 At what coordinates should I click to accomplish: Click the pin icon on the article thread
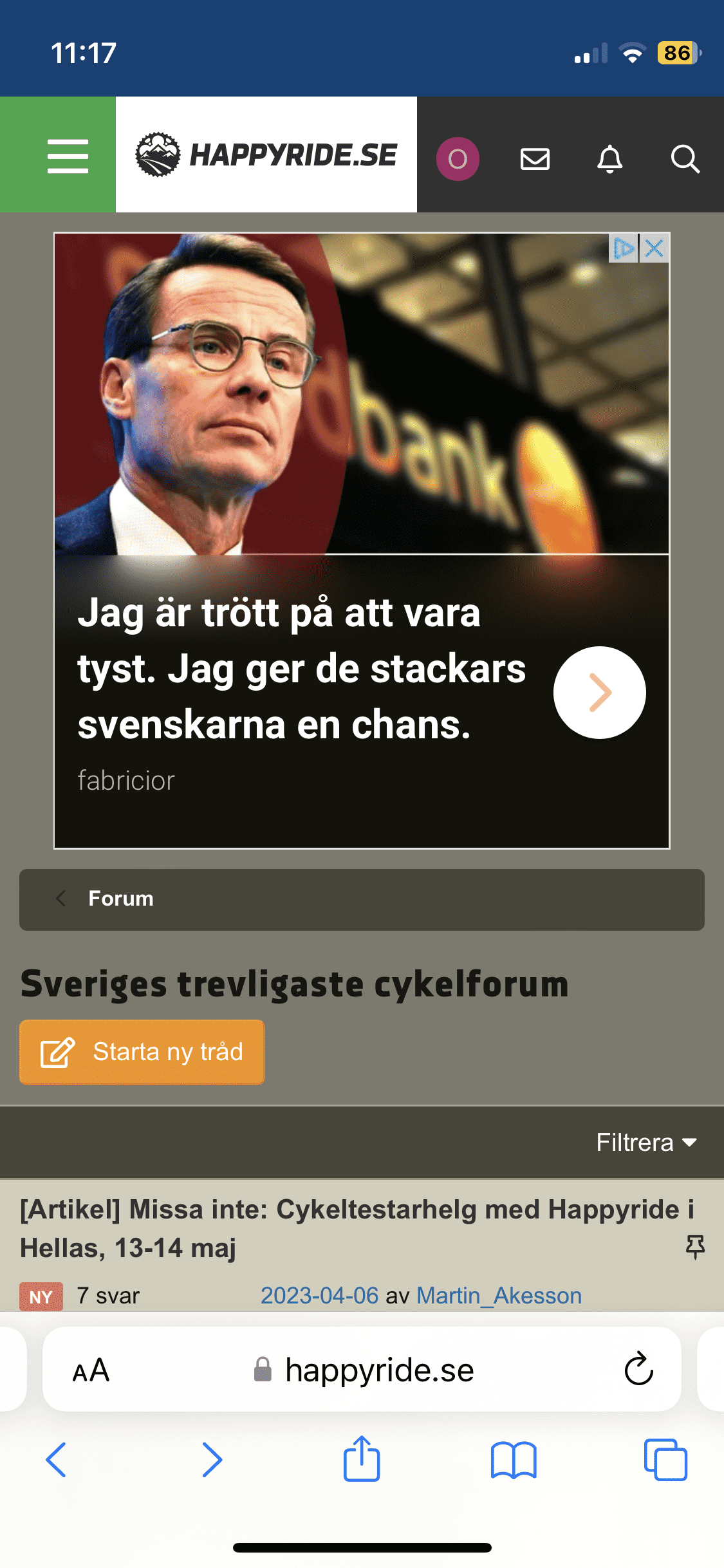pyautogui.click(x=695, y=1246)
